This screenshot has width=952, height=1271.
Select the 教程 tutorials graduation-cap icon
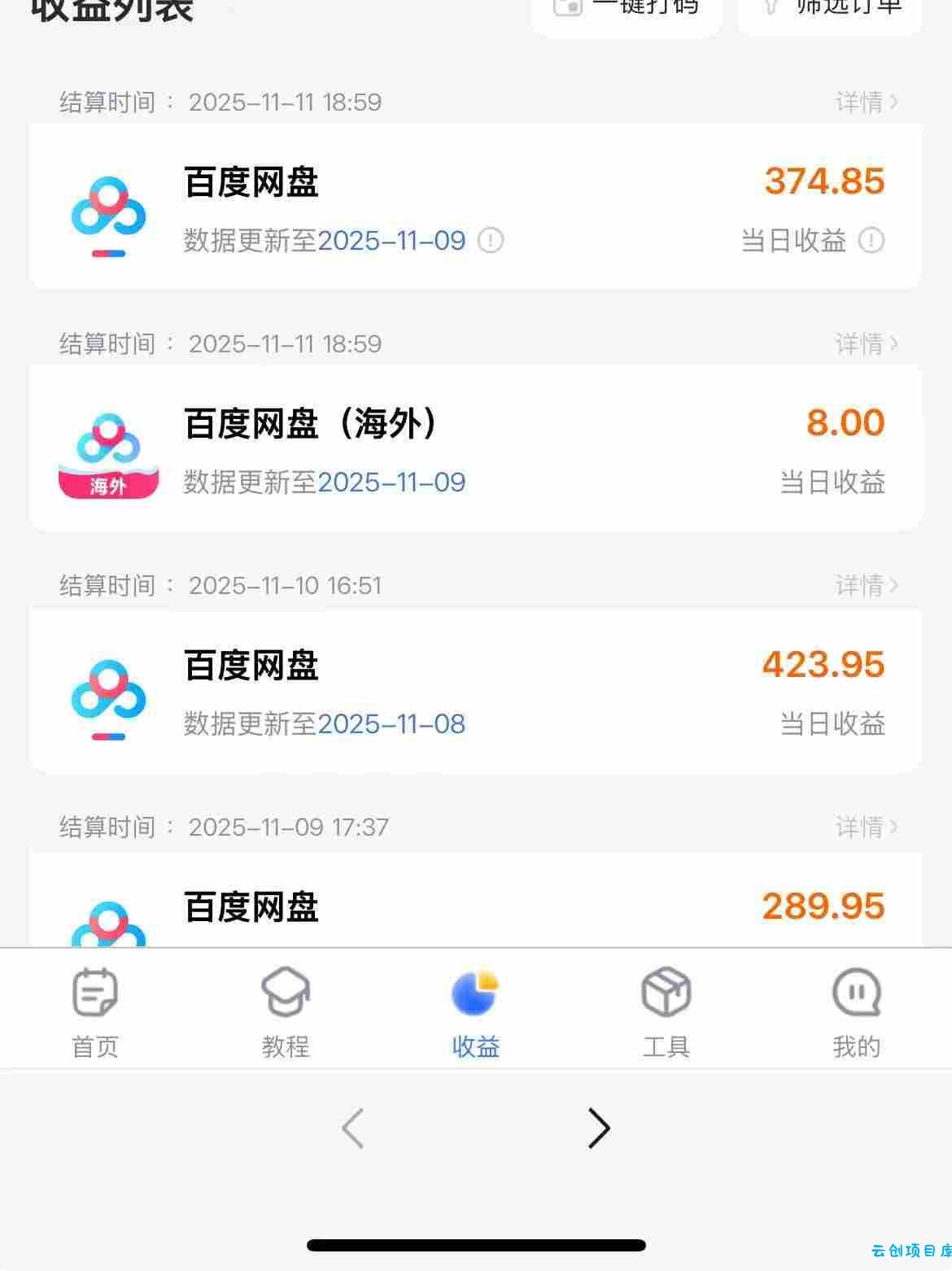[x=286, y=992]
